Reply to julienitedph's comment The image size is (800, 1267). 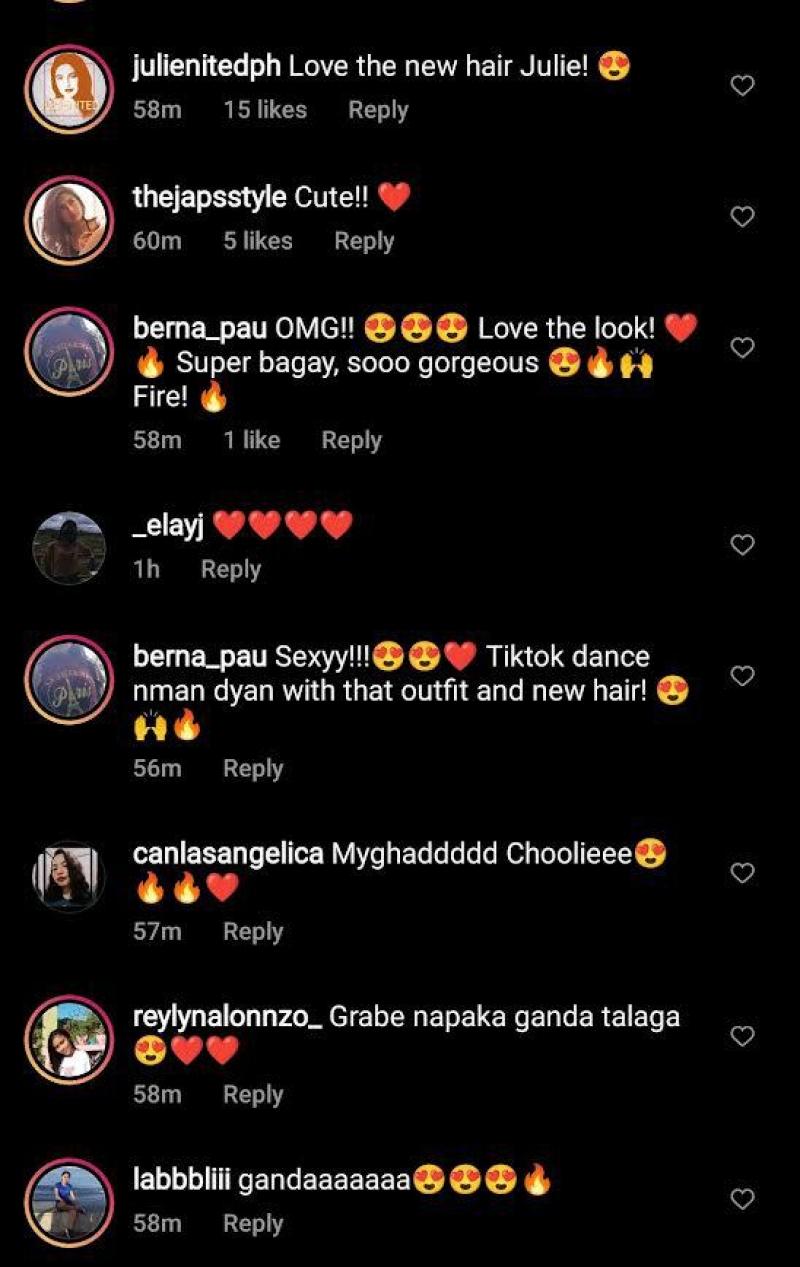(x=377, y=110)
